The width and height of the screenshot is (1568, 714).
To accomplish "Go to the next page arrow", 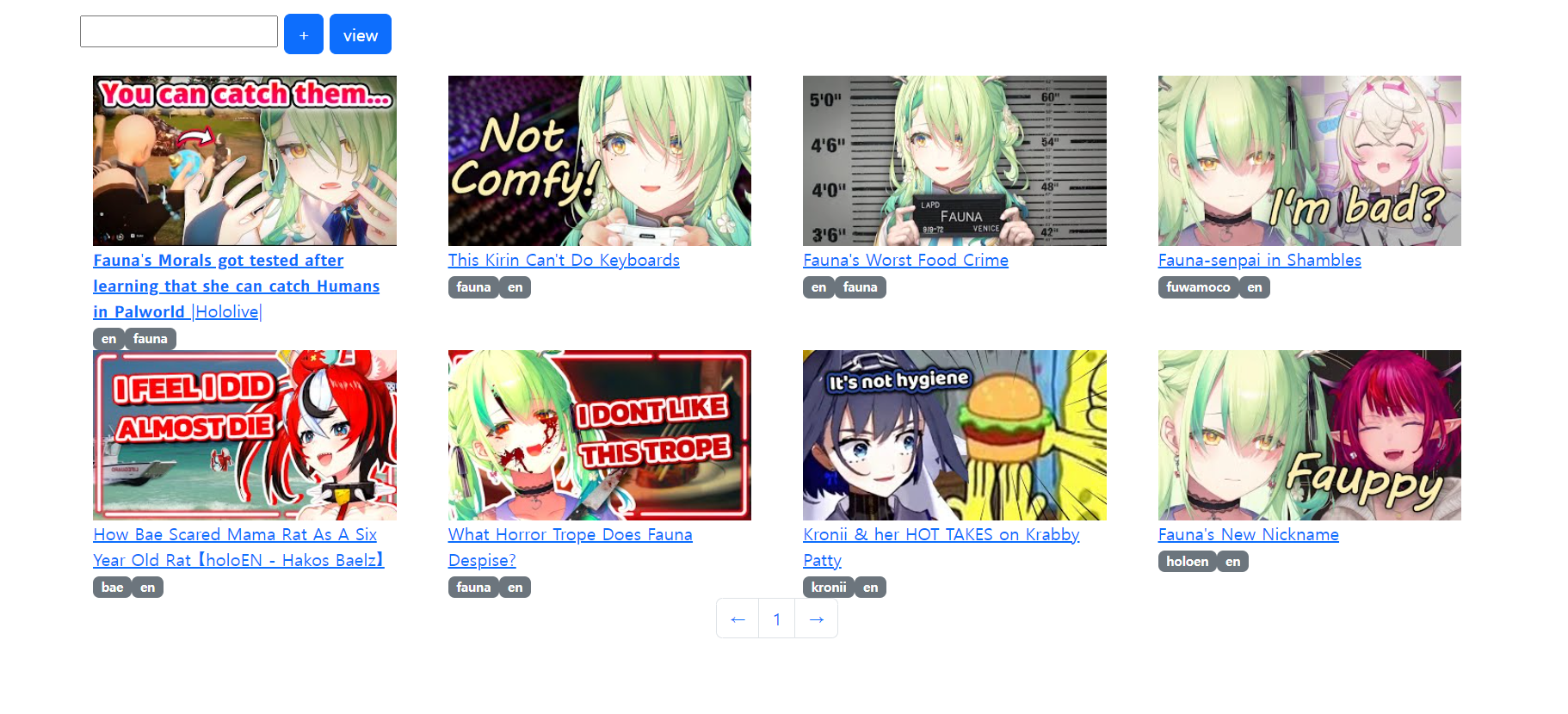I will pos(817,619).
